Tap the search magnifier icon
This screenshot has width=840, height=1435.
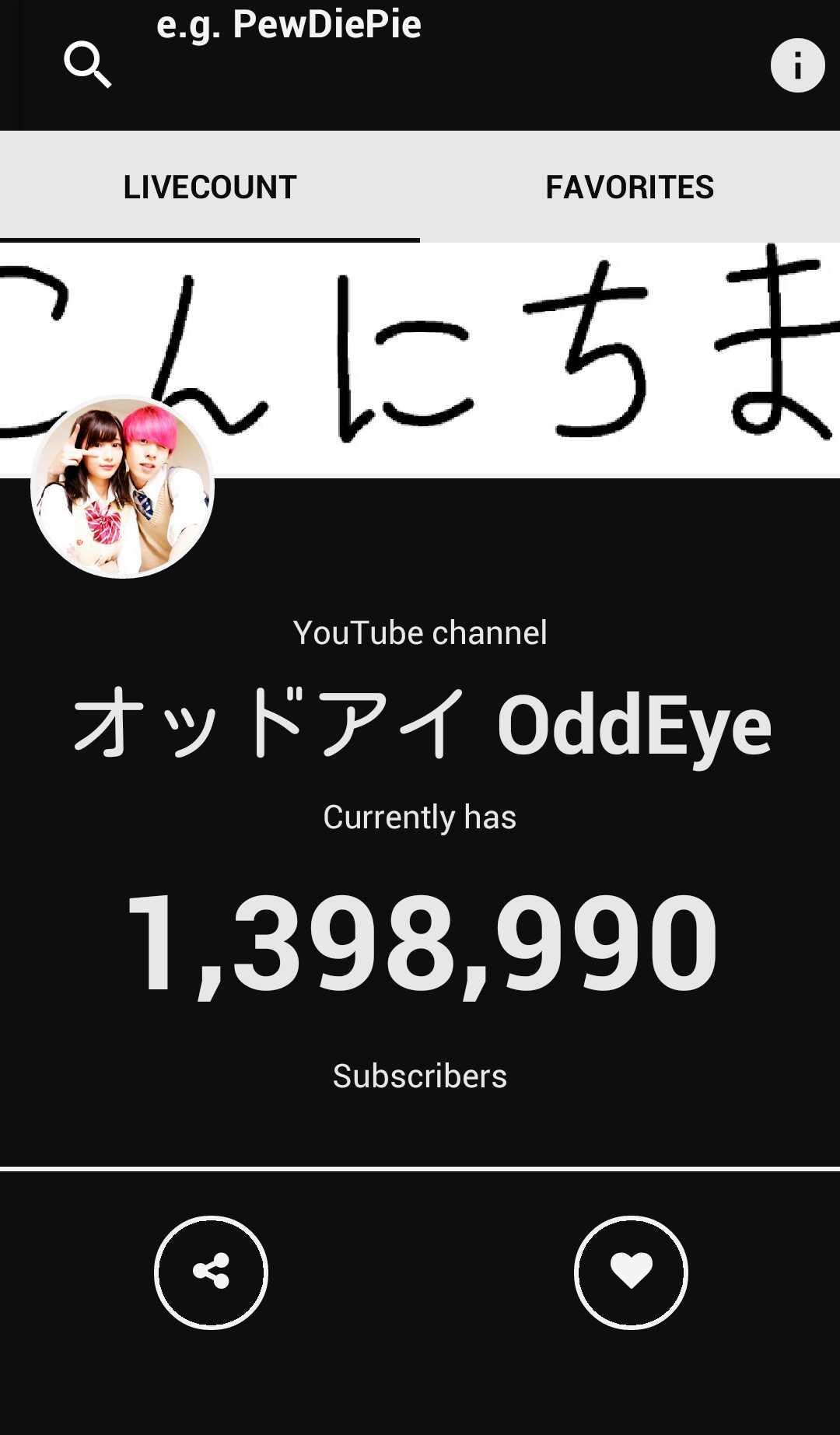coord(87,65)
